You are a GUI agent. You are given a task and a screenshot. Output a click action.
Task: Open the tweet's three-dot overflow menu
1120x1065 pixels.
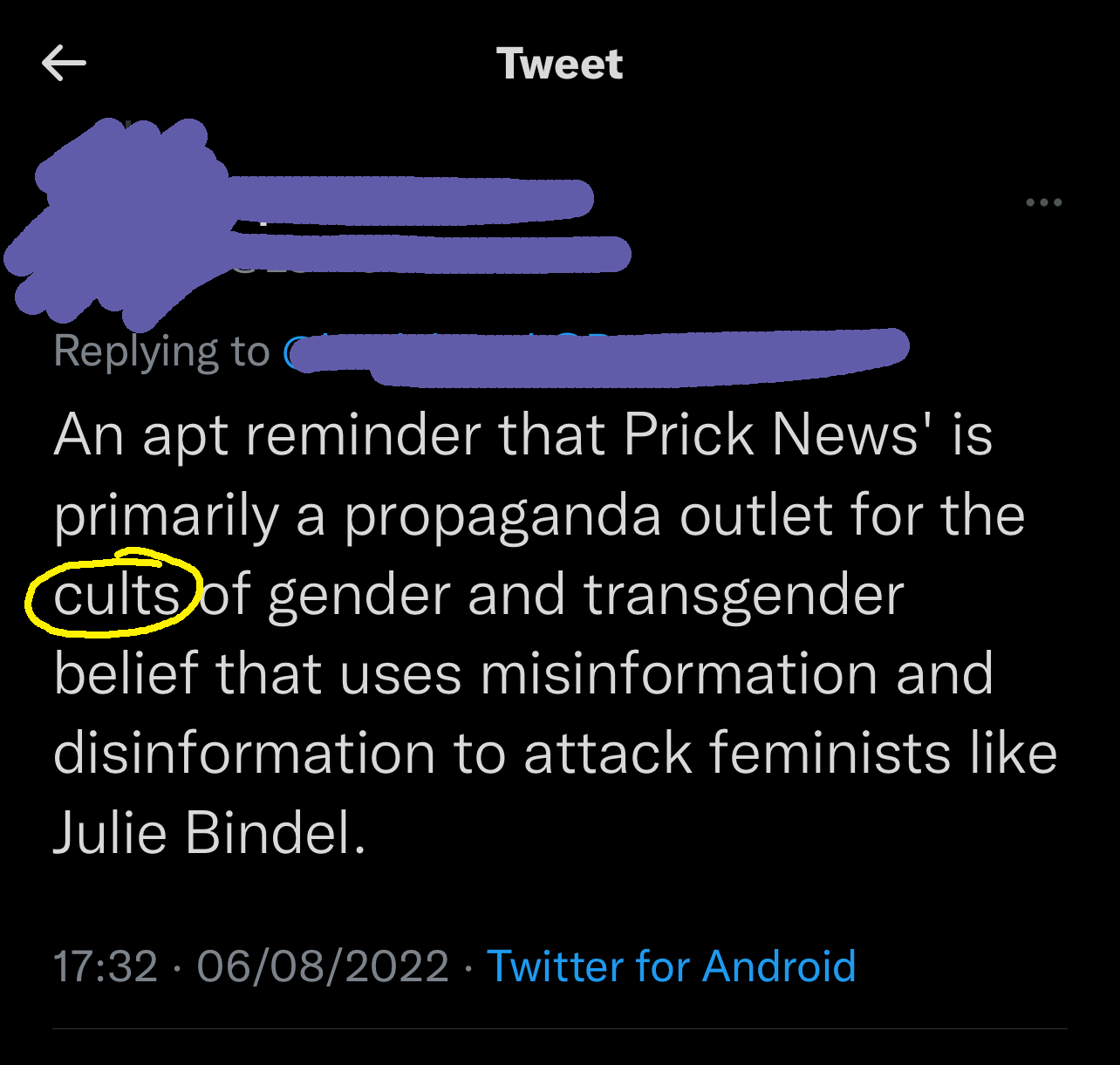(x=1043, y=202)
